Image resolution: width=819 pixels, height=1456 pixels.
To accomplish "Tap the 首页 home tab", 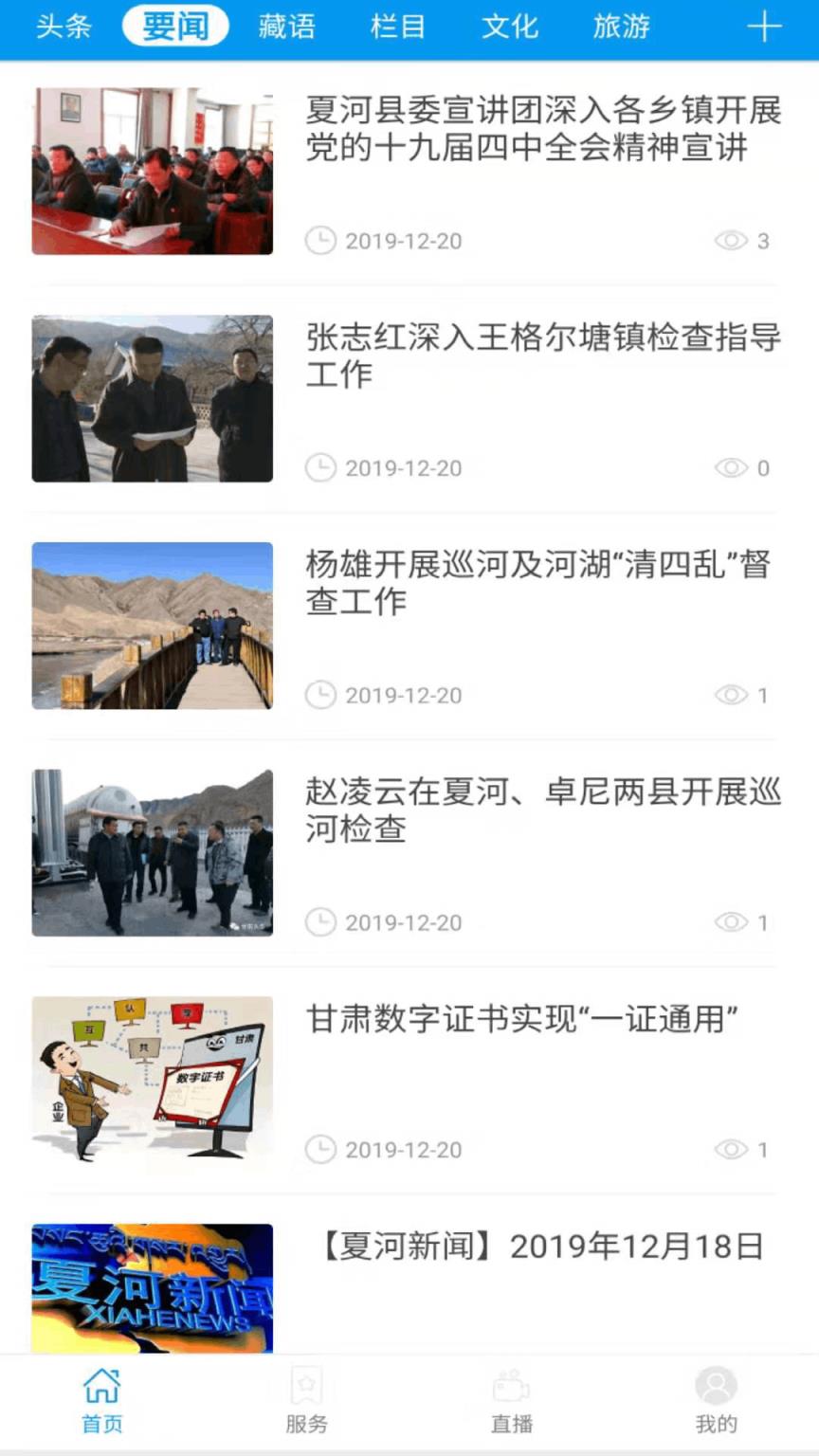I will [102, 1400].
